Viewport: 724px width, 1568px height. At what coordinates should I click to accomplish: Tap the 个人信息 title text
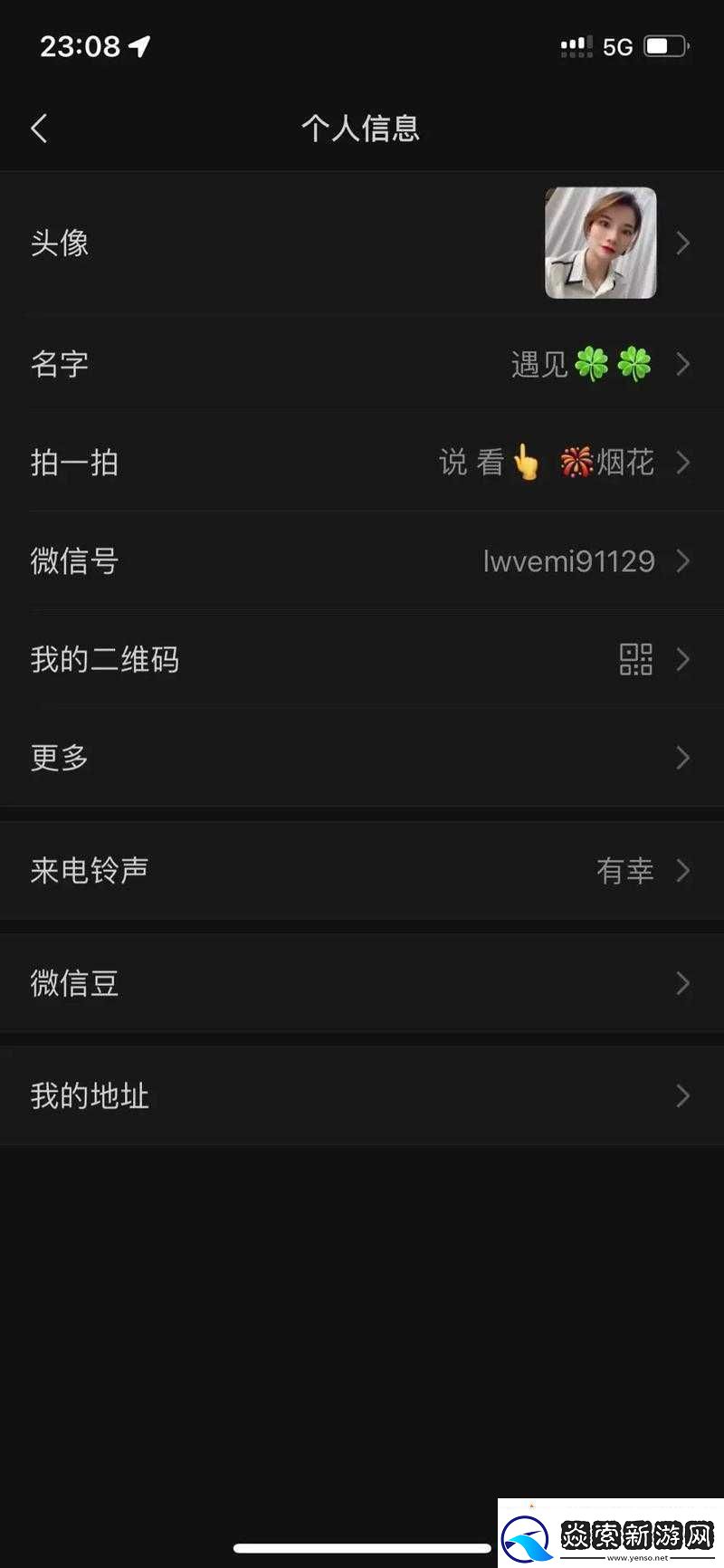360,129
